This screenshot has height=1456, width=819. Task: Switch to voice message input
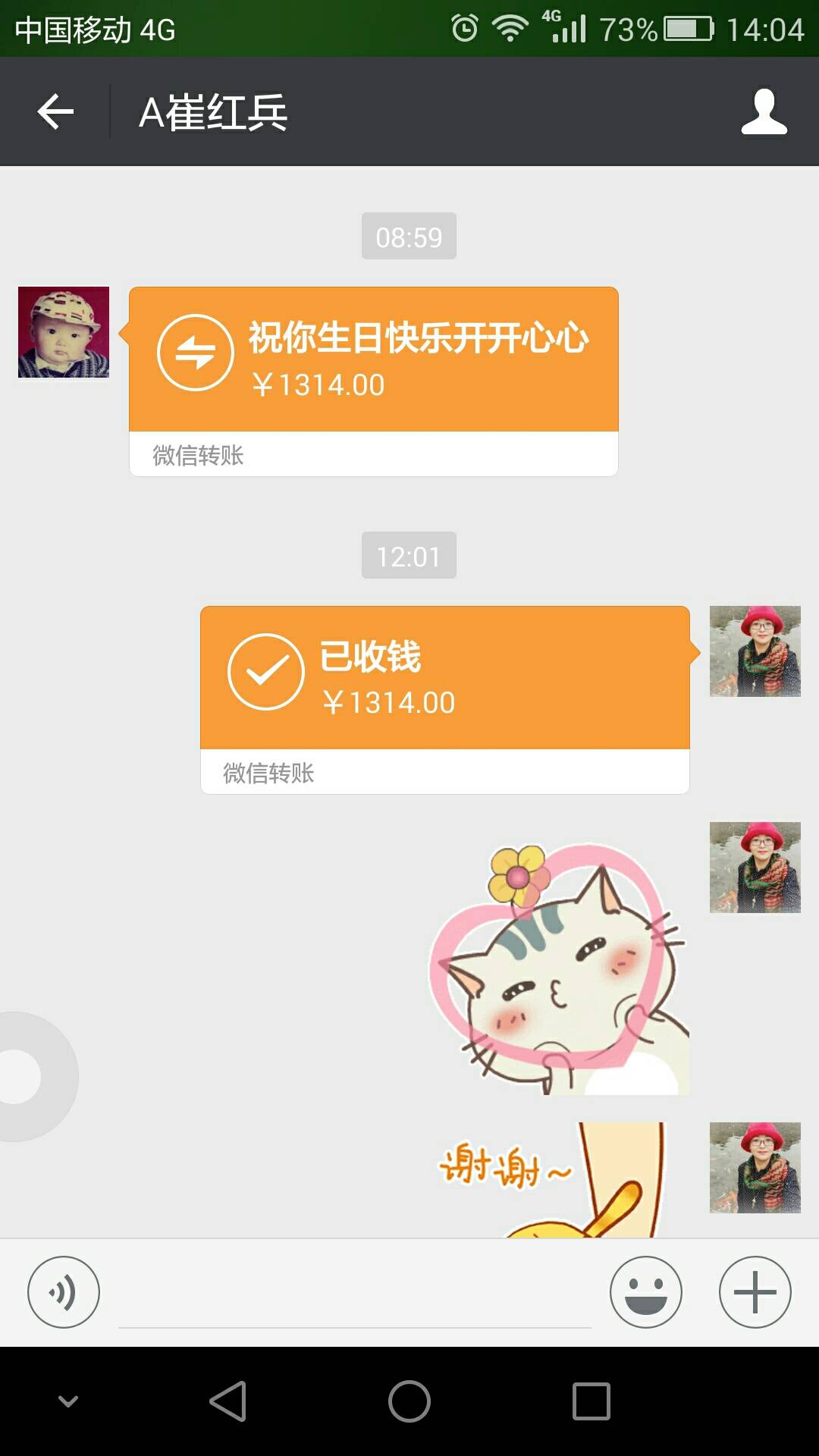pos(64,1292)
